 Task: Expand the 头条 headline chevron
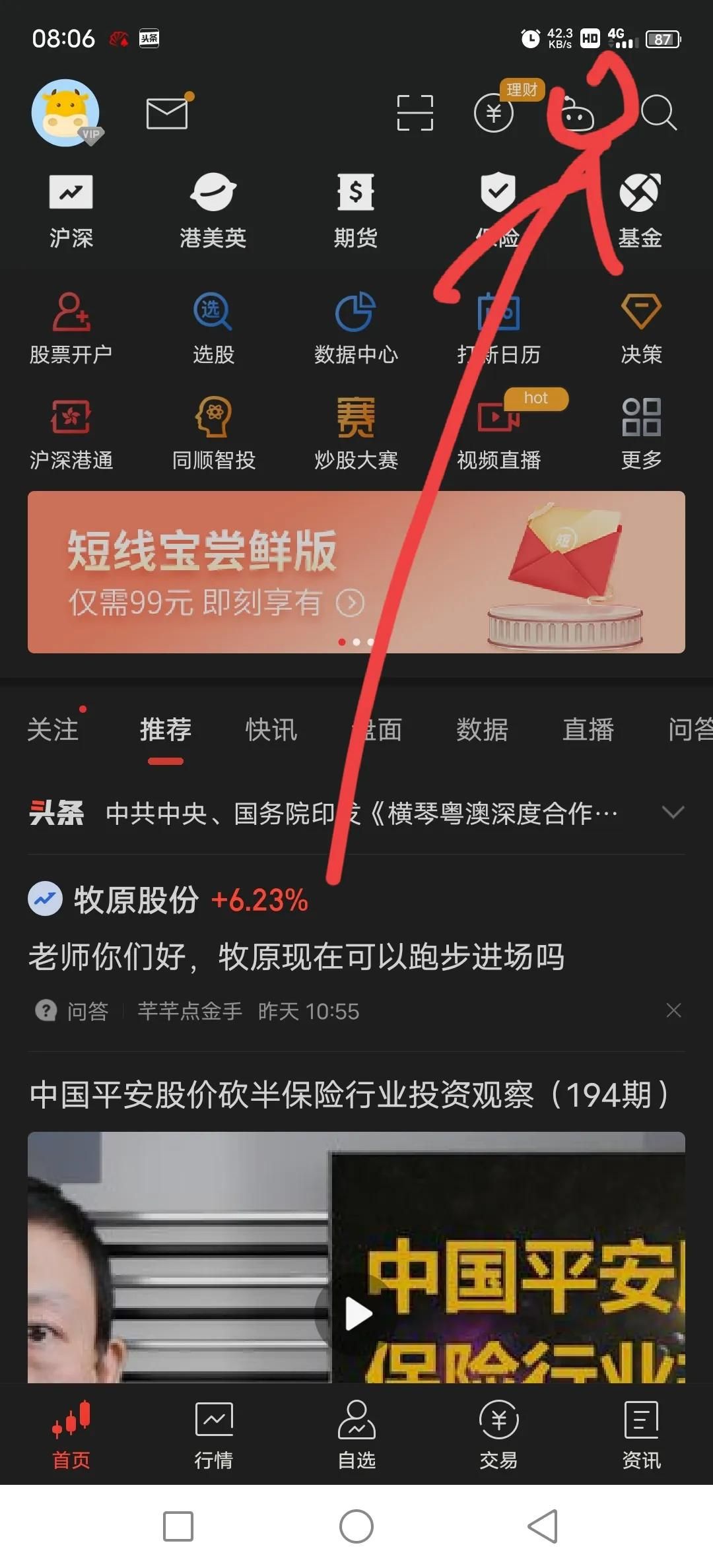[x=673, y=812]
